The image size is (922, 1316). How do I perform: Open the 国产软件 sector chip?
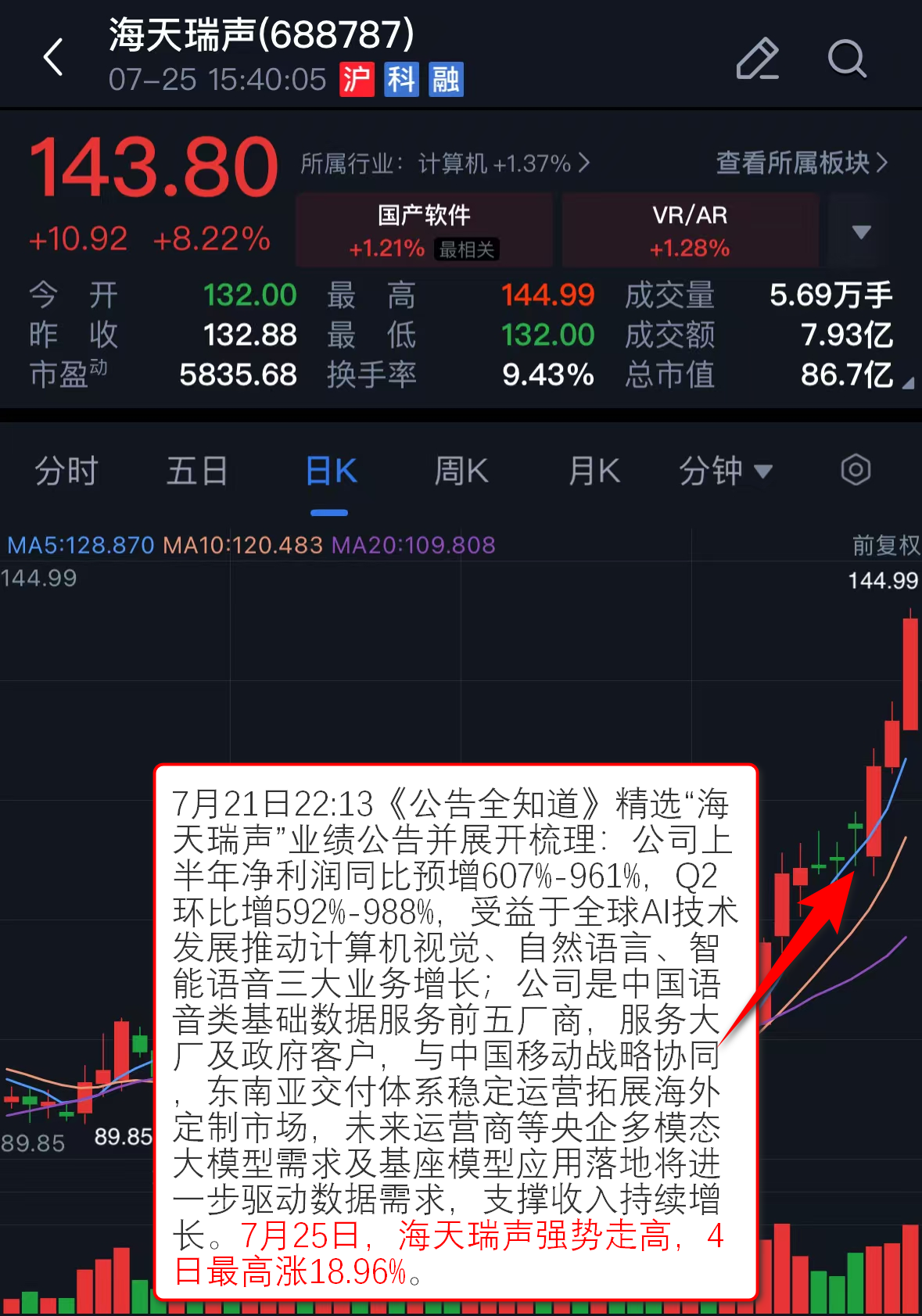click(424, 231)
